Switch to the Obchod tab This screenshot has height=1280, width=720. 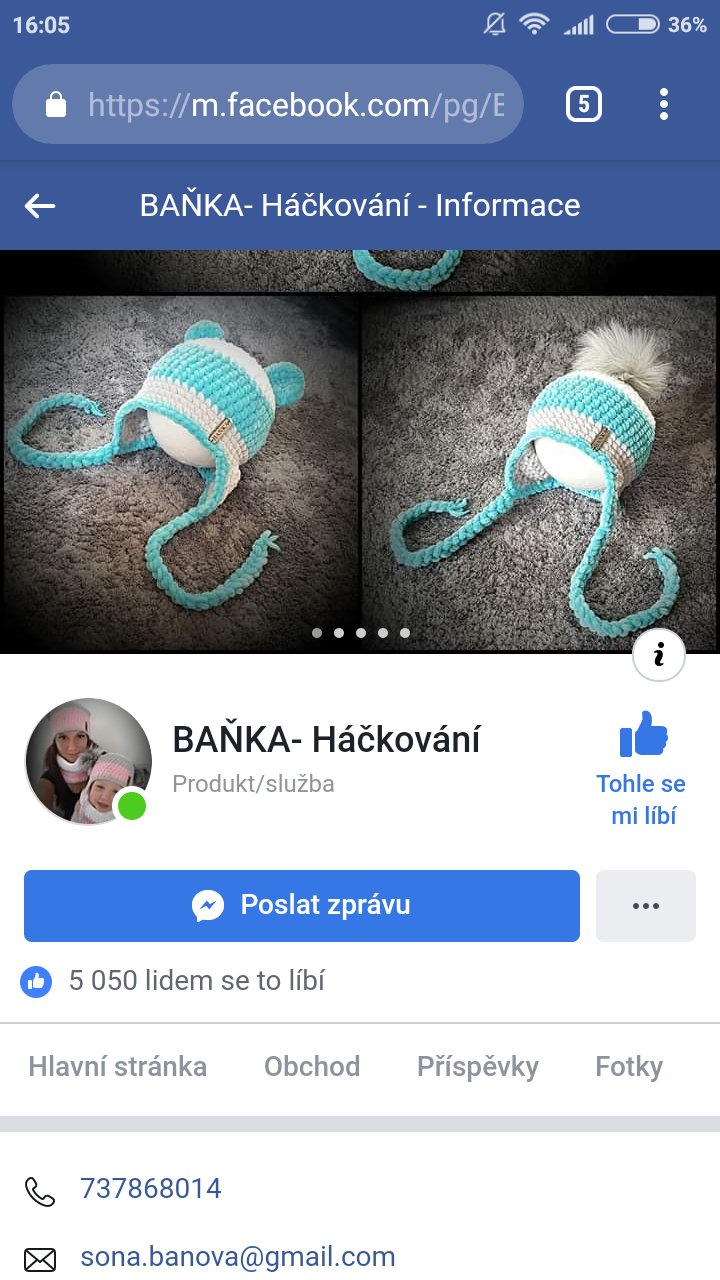coord(312,1066)
